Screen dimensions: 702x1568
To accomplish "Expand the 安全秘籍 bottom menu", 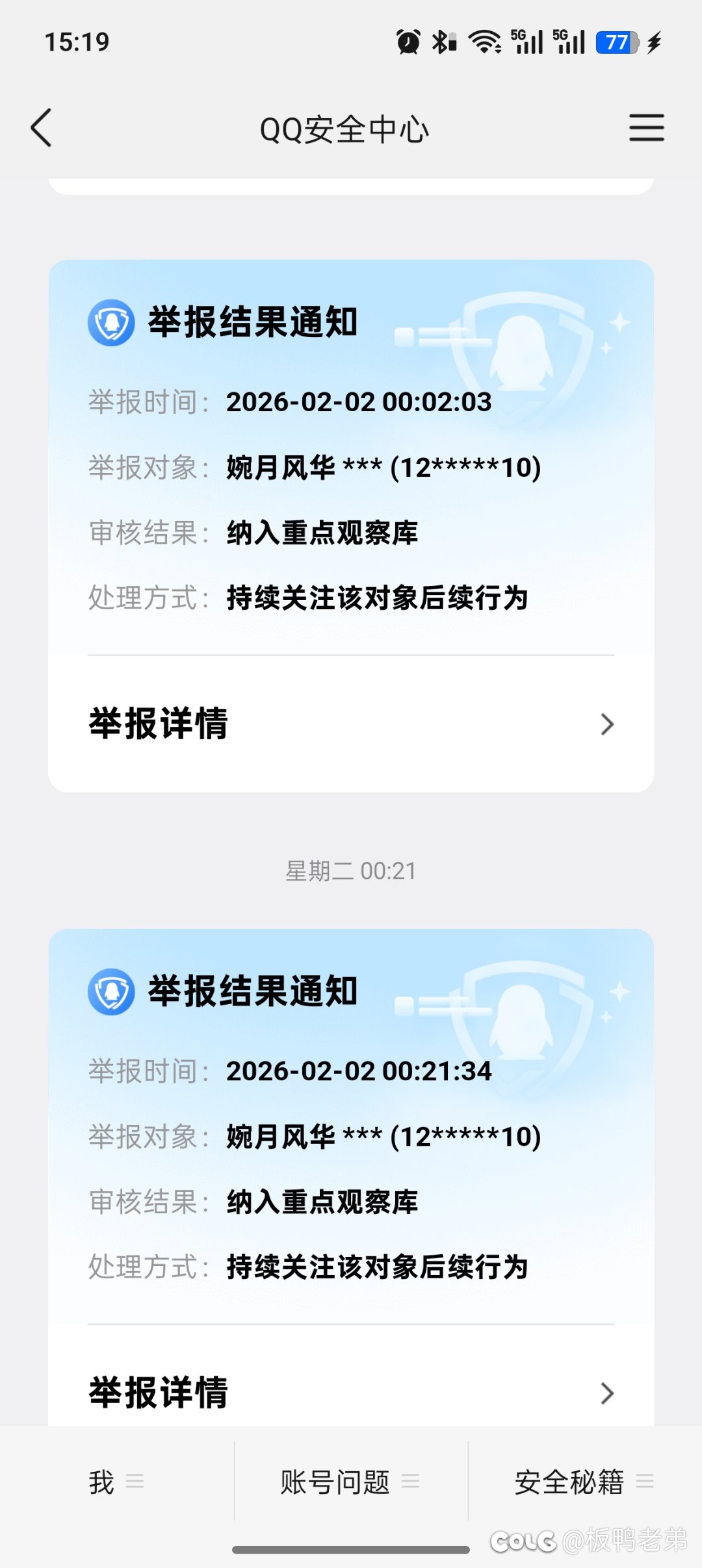I will coord(584,1482).
